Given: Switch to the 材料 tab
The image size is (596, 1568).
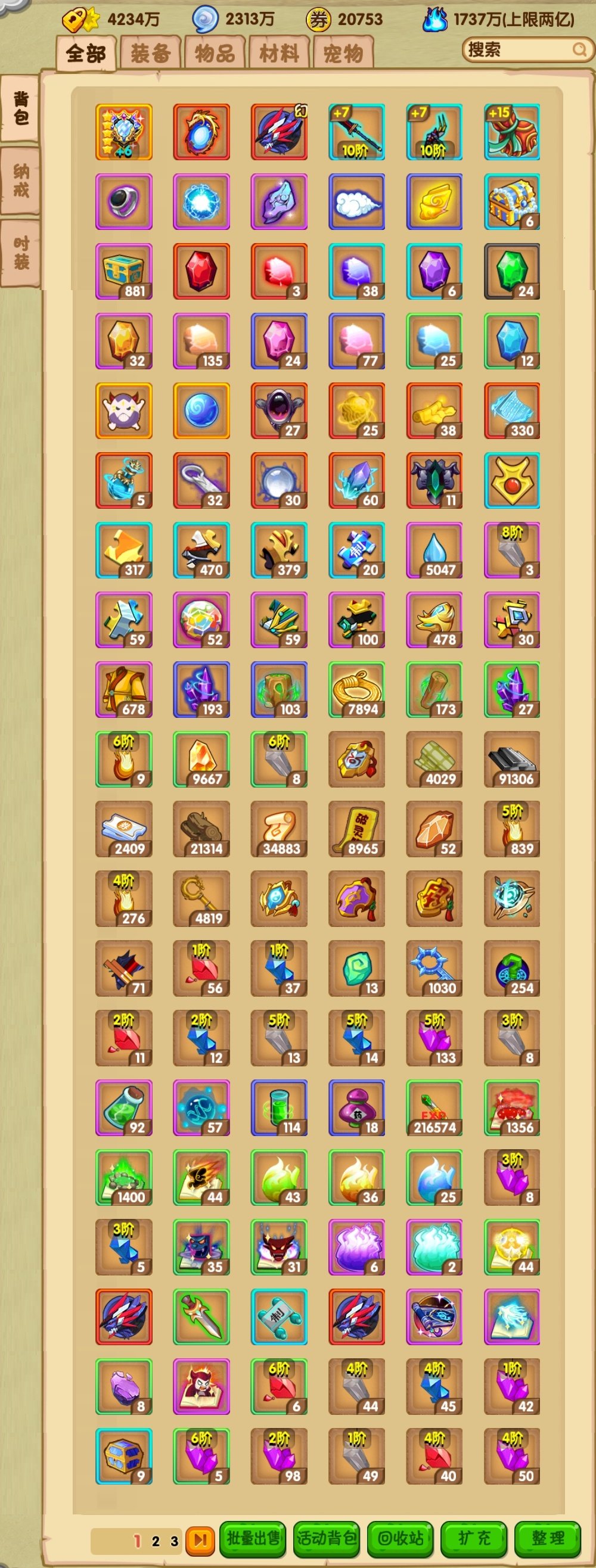Looking at the screenshot, I should point(279,53).
